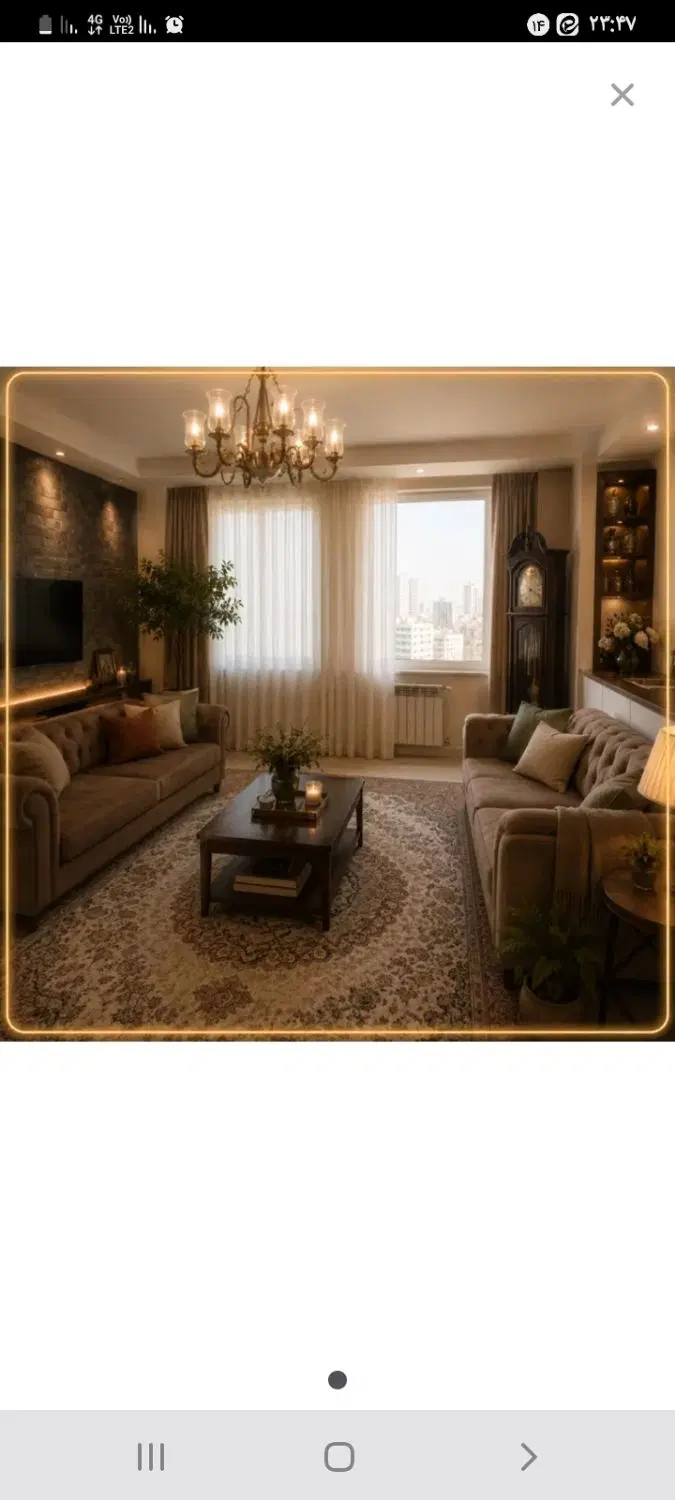Go back with the navigation bar arrow
The height and width of the screenshot is (1500, 675).
coord(528,1457)
